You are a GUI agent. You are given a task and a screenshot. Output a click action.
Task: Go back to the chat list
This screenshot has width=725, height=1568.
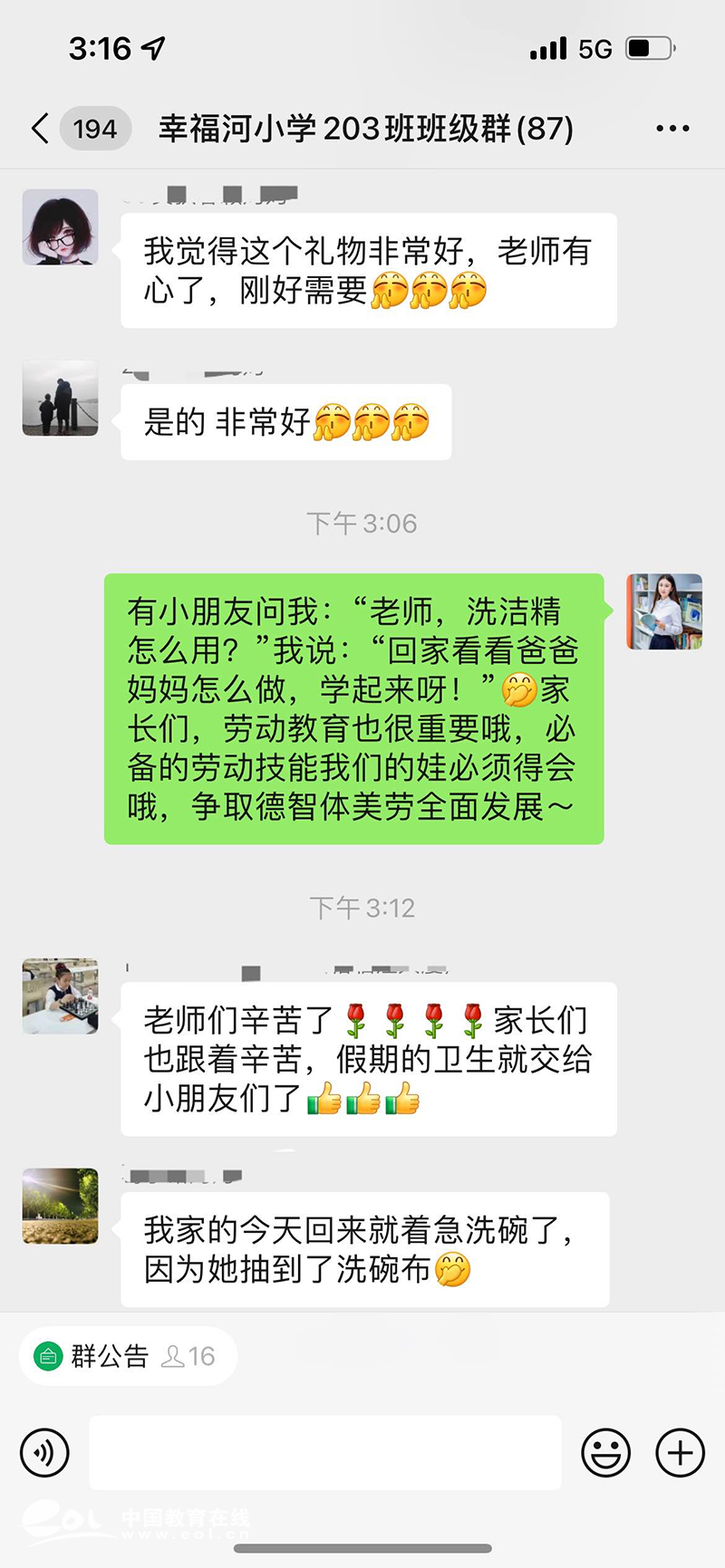click(x=41, y=129)
